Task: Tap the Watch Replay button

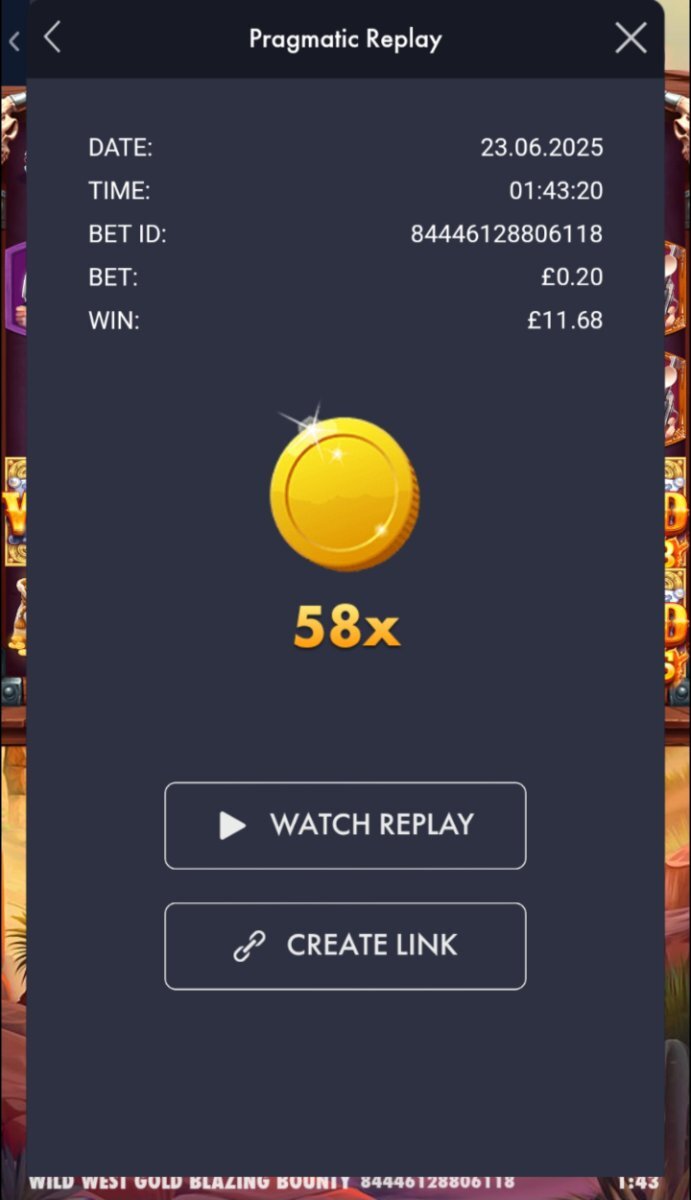Action: coord(345,825)
